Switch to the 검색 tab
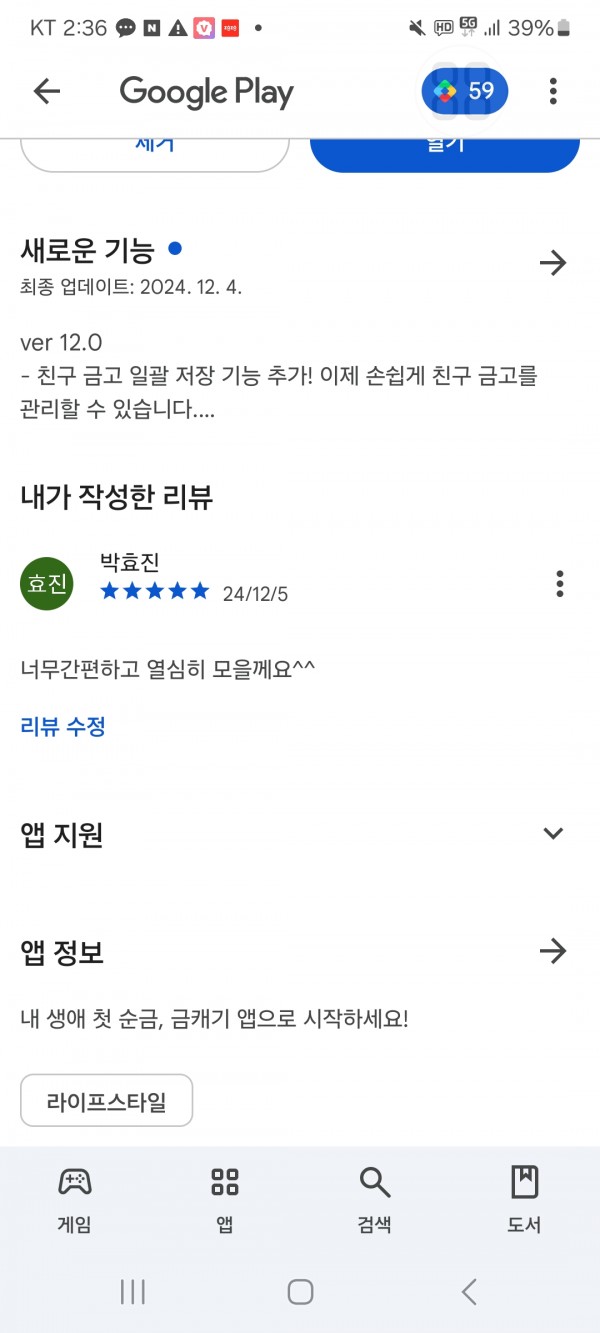 click(375, 1199)
